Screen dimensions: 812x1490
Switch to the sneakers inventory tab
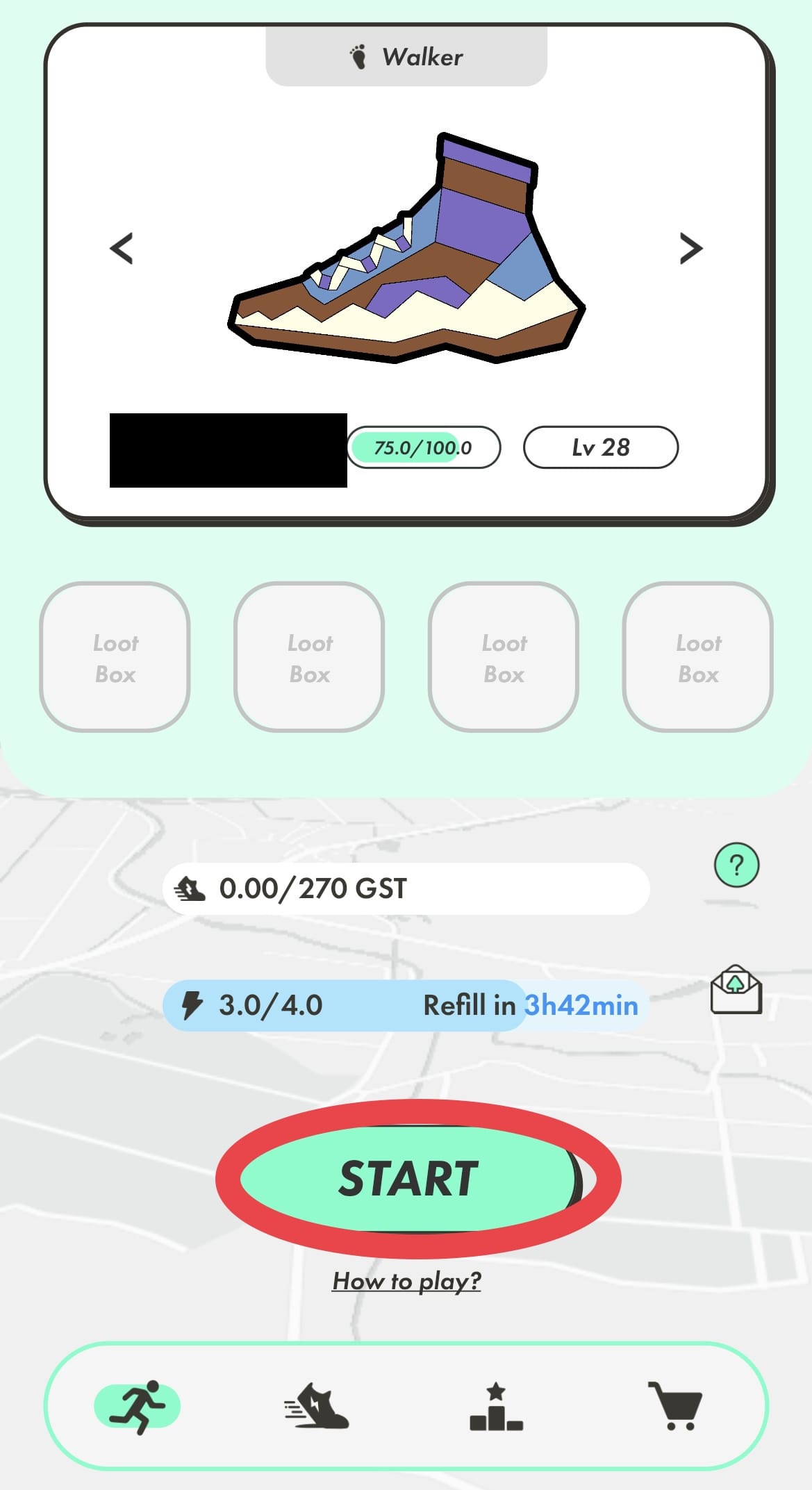[x=317, y=1406]
